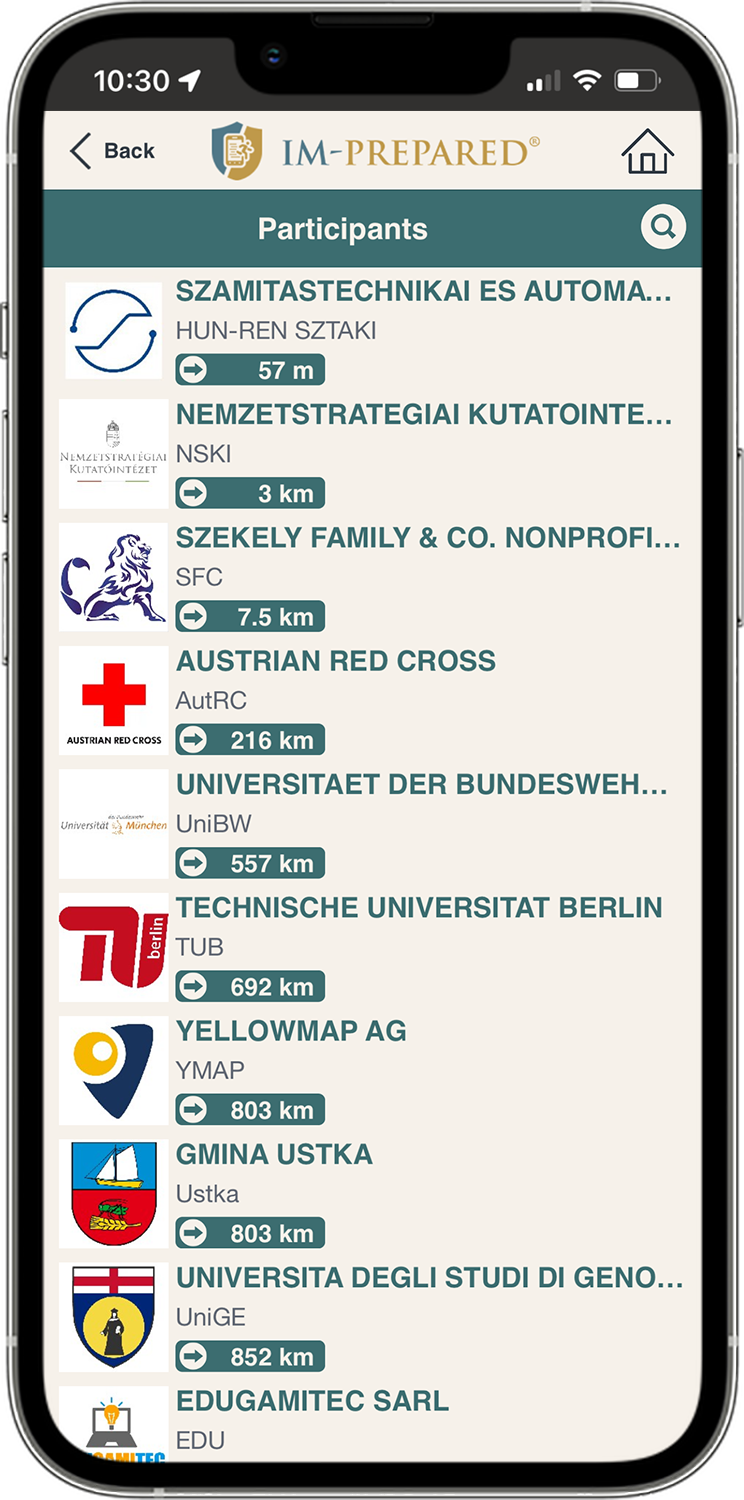Tap the 7.5 km directions button
The height and width of the screenshot is (1500, 744).
coord(250,617)
